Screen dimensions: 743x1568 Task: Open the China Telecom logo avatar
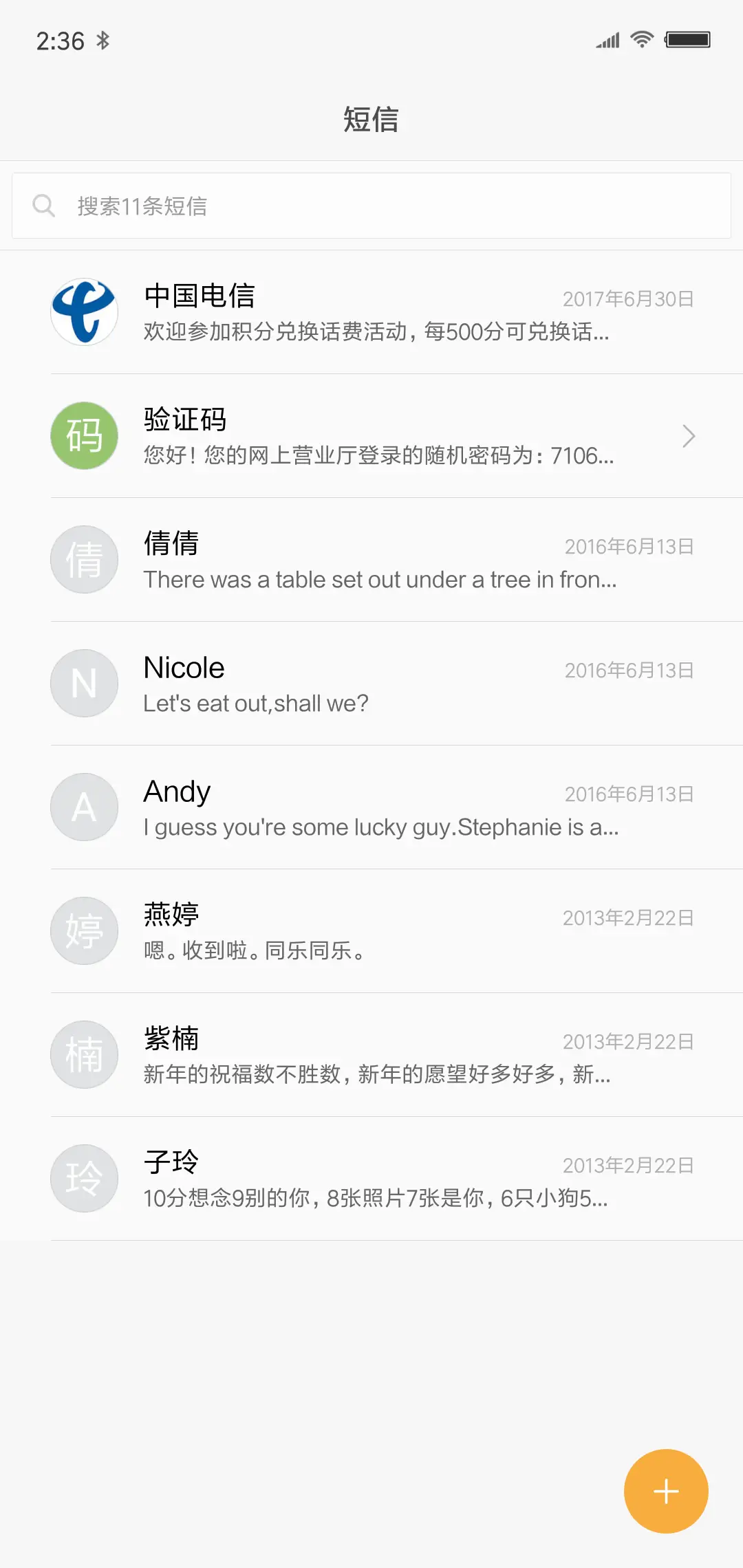84,312
